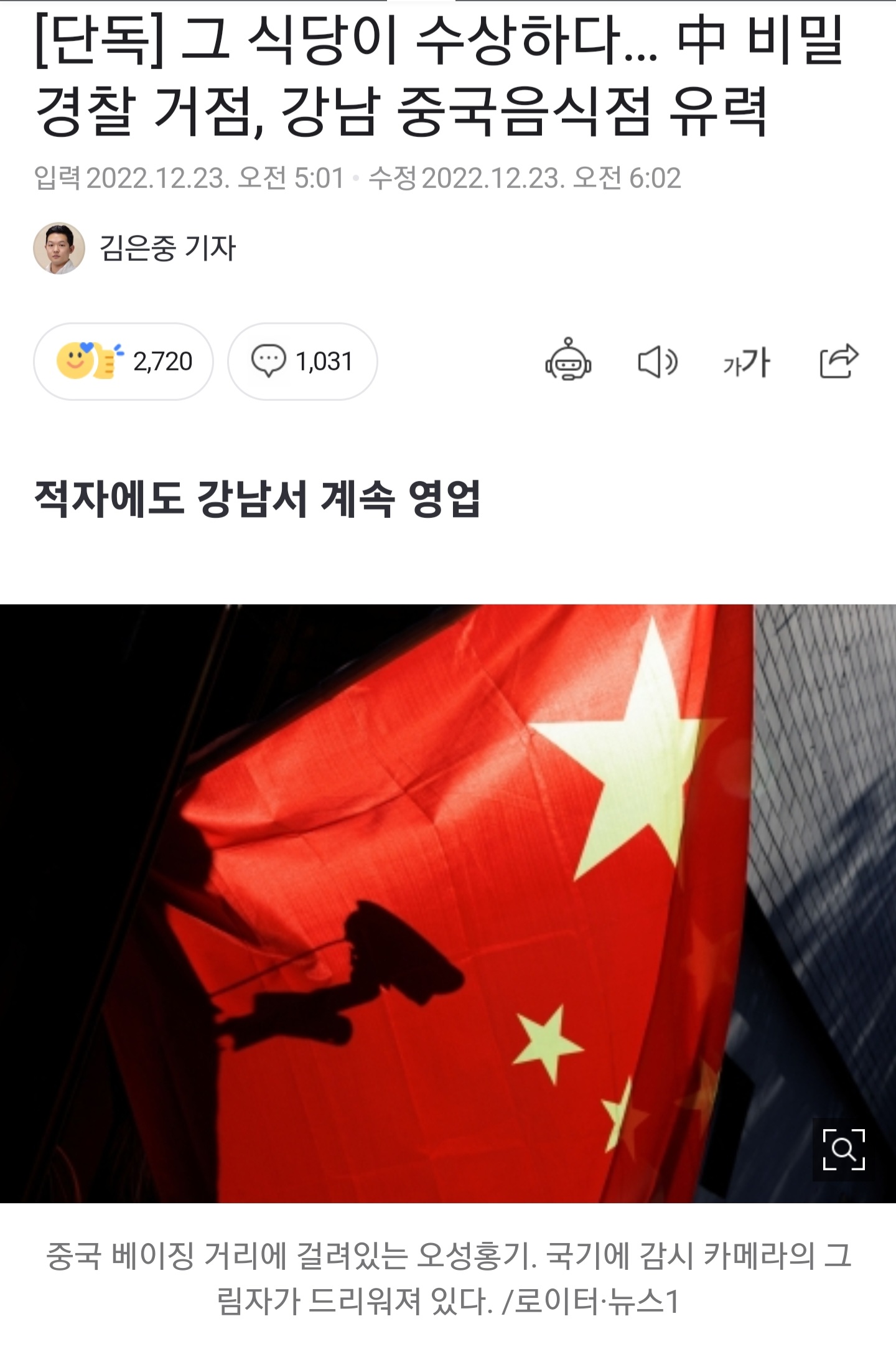
Task: Open the AI summary robot icon
Action: click(x=568, y=360)
